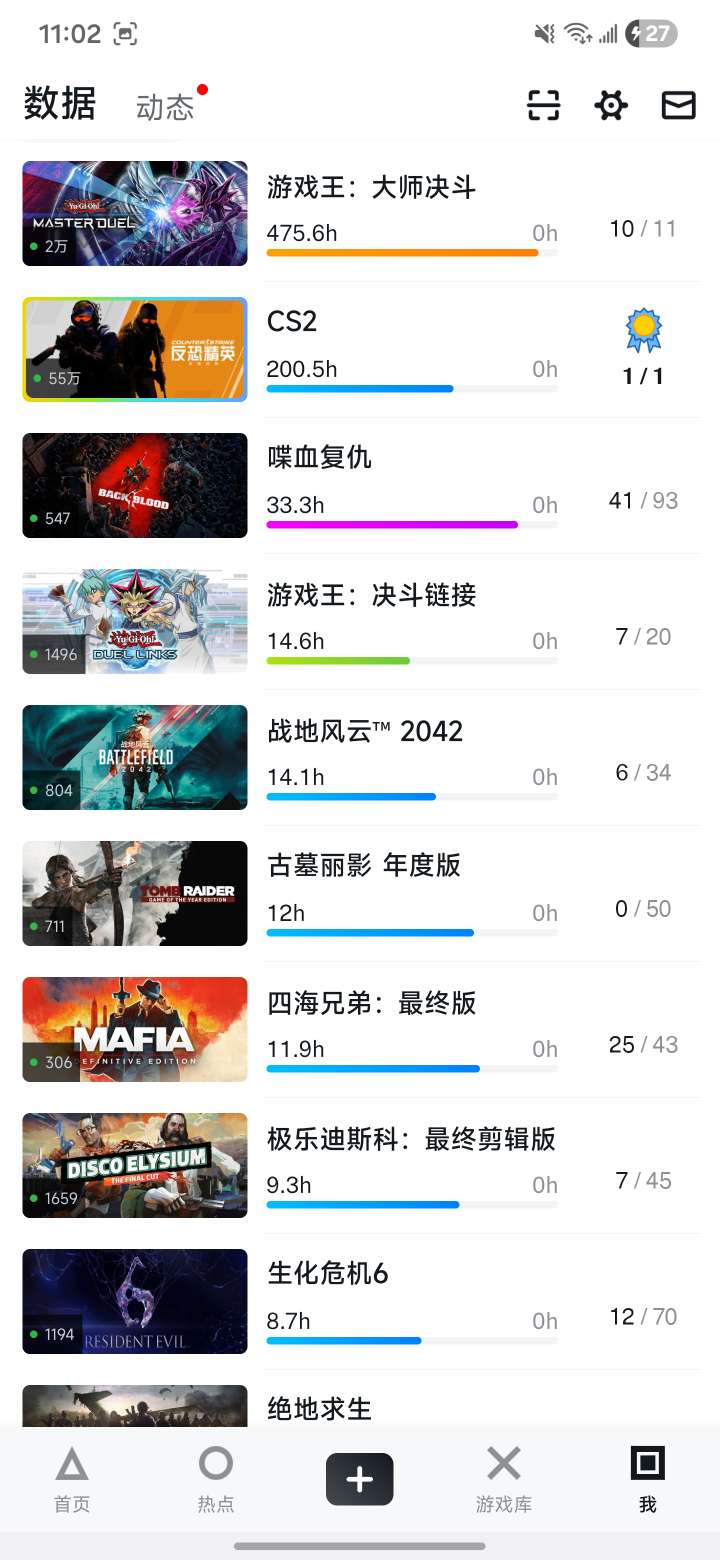Open 战地风云 2042 game entry

[x=360, y=758]
